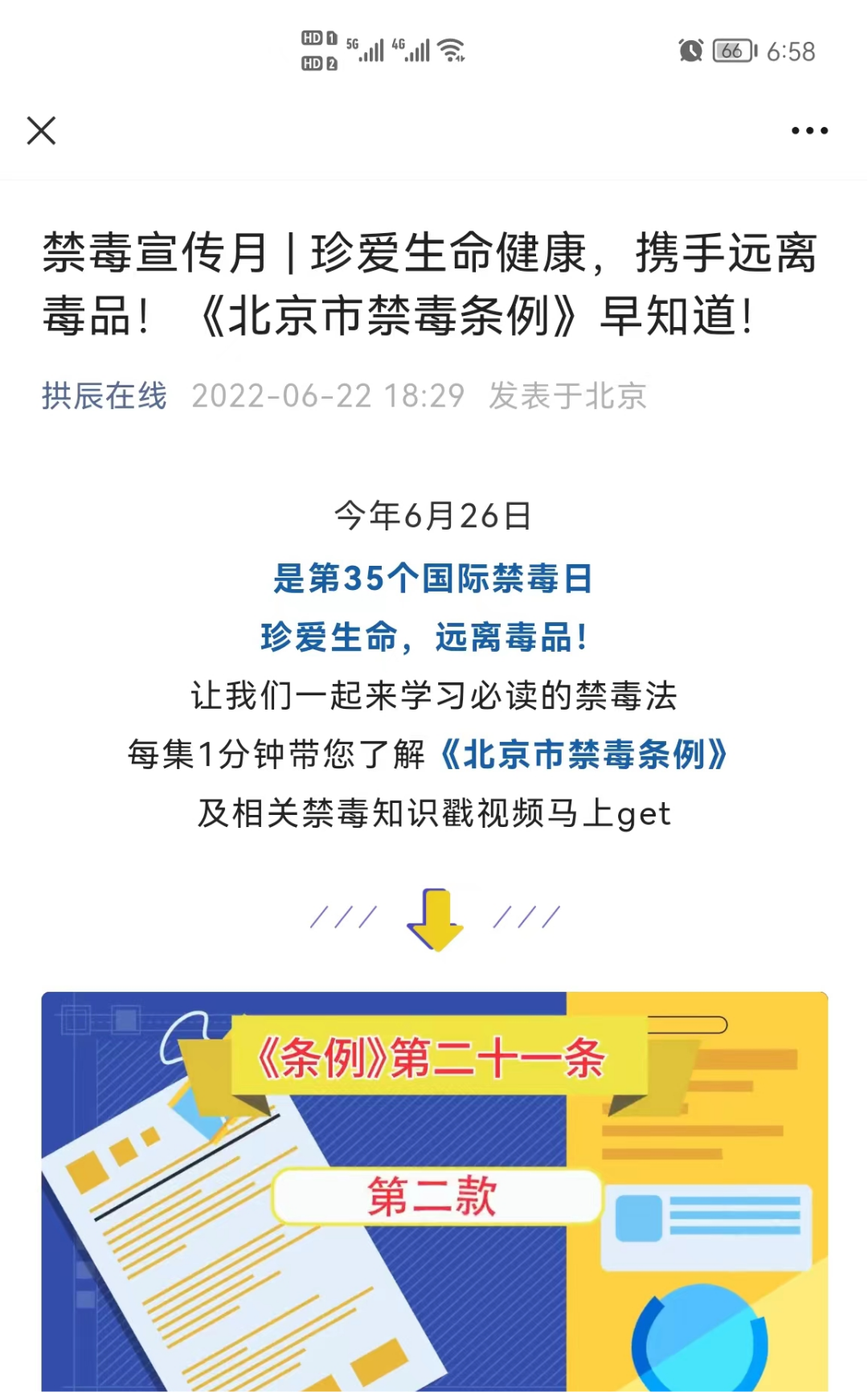Open the 拱辰在线 account profile

(104, 396)
